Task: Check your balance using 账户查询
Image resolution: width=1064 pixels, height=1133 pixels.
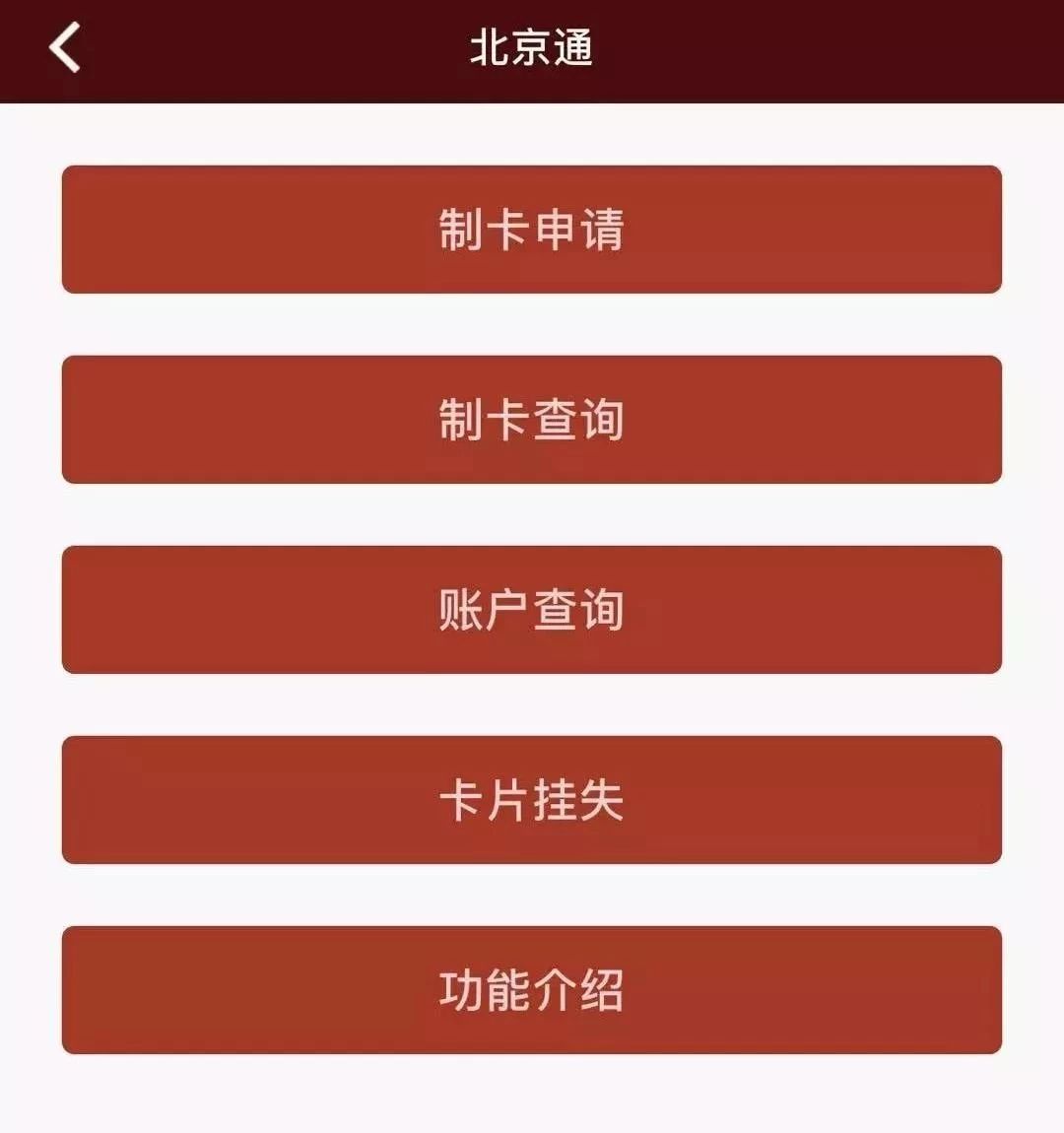Action: coord(532,610)
